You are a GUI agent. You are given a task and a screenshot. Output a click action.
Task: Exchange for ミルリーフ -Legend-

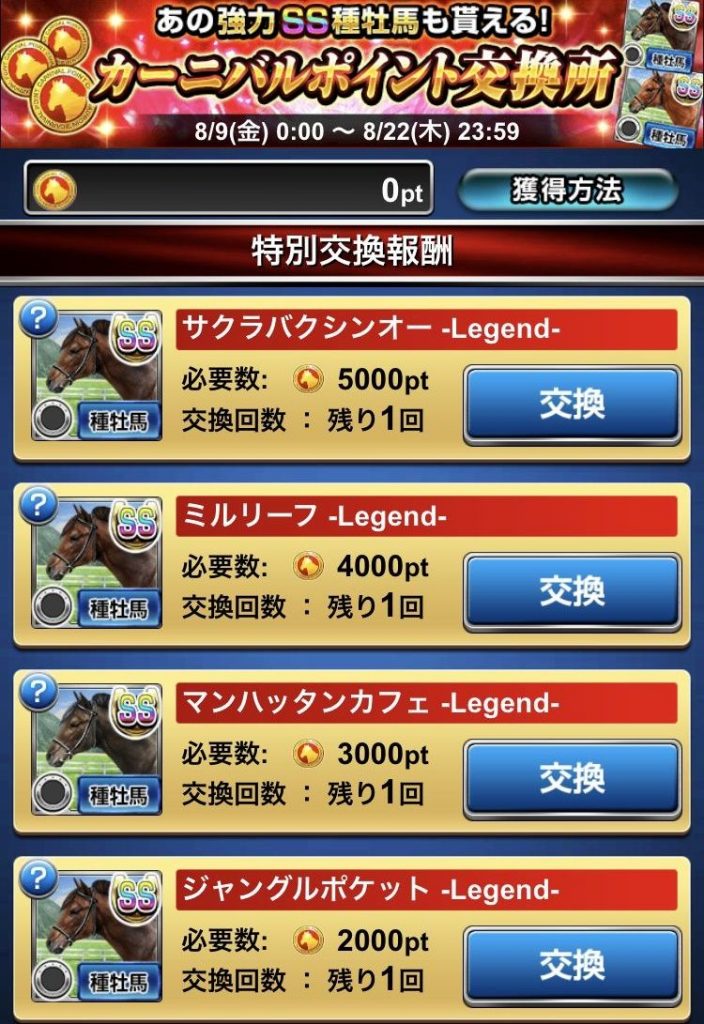(x=572, y=591)
